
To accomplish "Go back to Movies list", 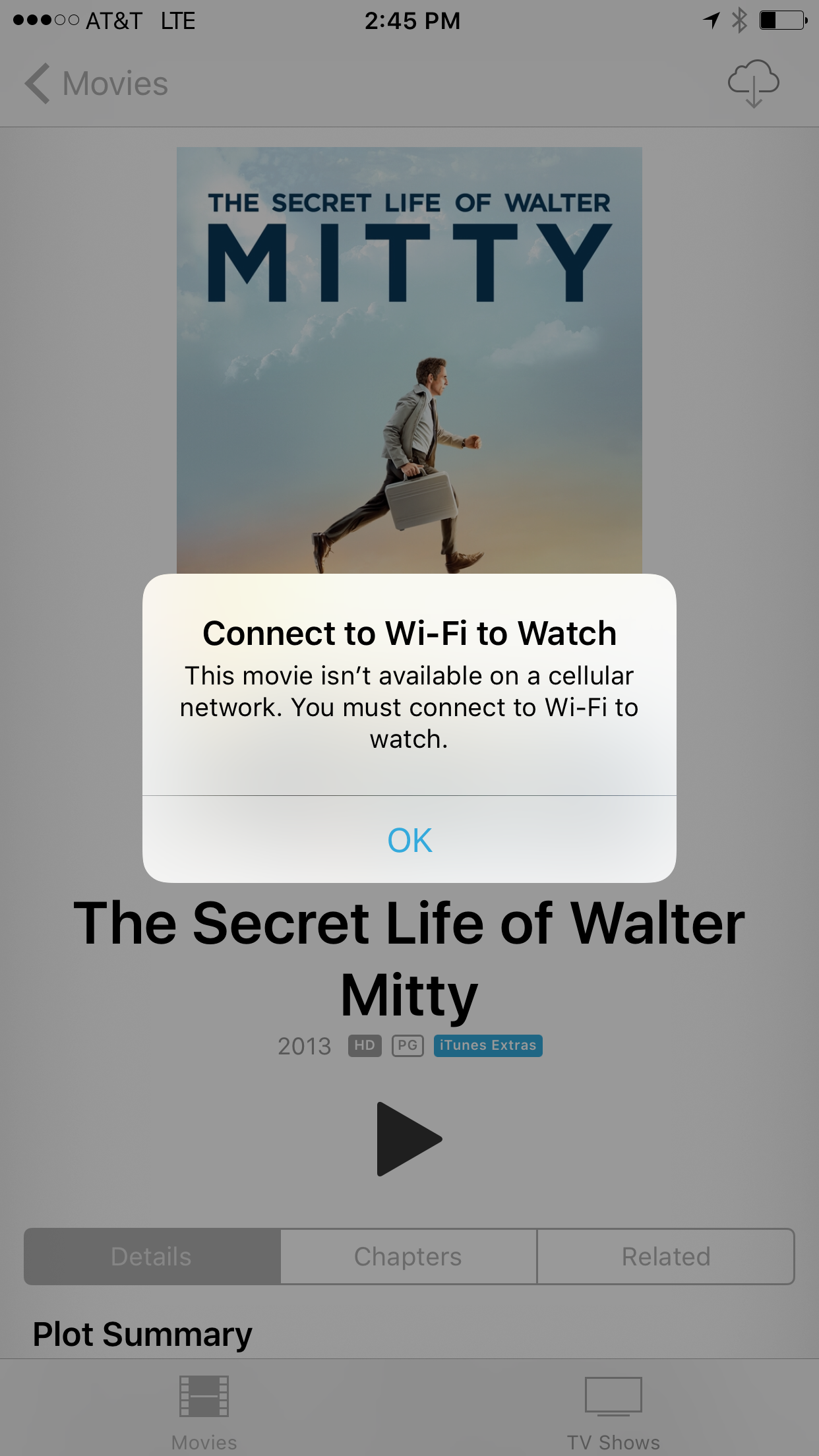I will (x=98, y=84).
